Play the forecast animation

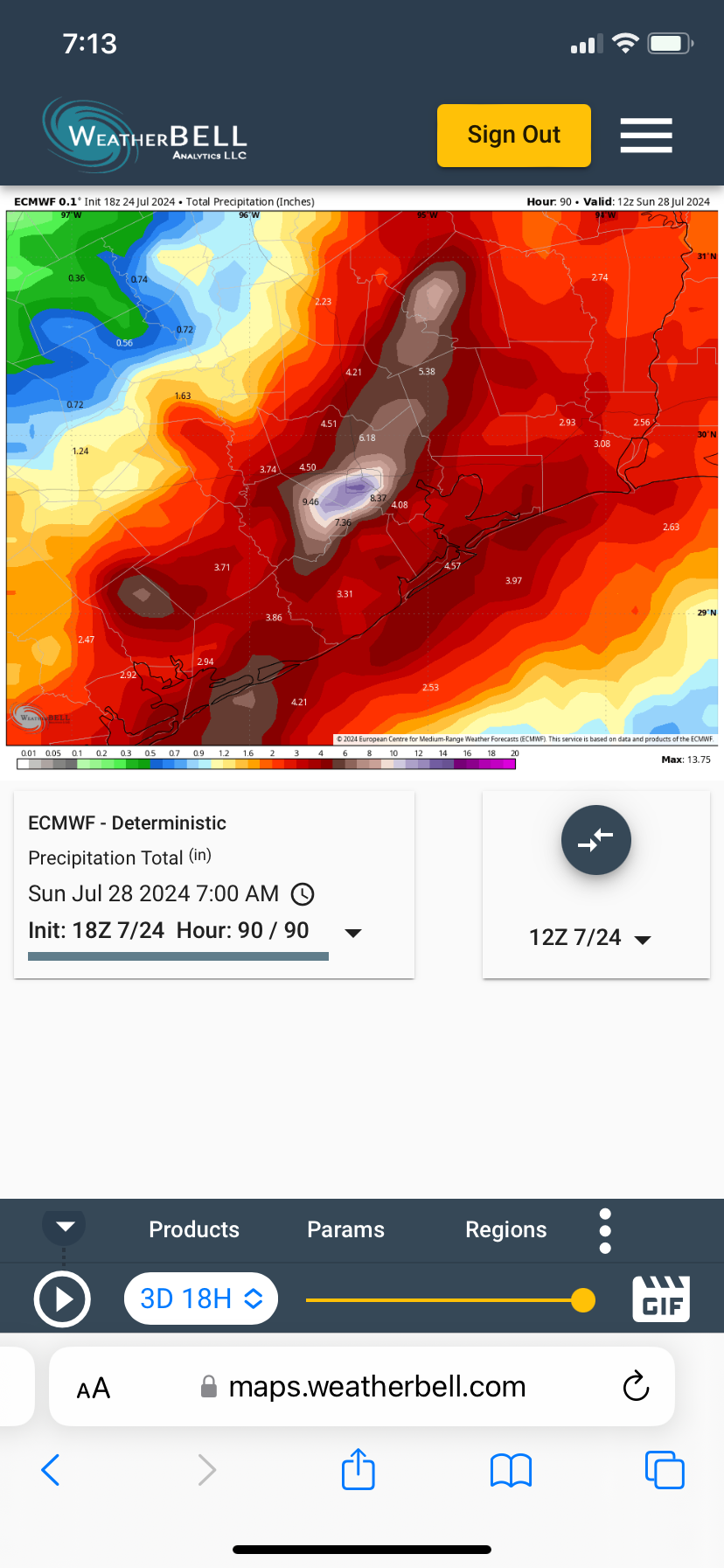pyautogui.click(x=62, y=1299)
